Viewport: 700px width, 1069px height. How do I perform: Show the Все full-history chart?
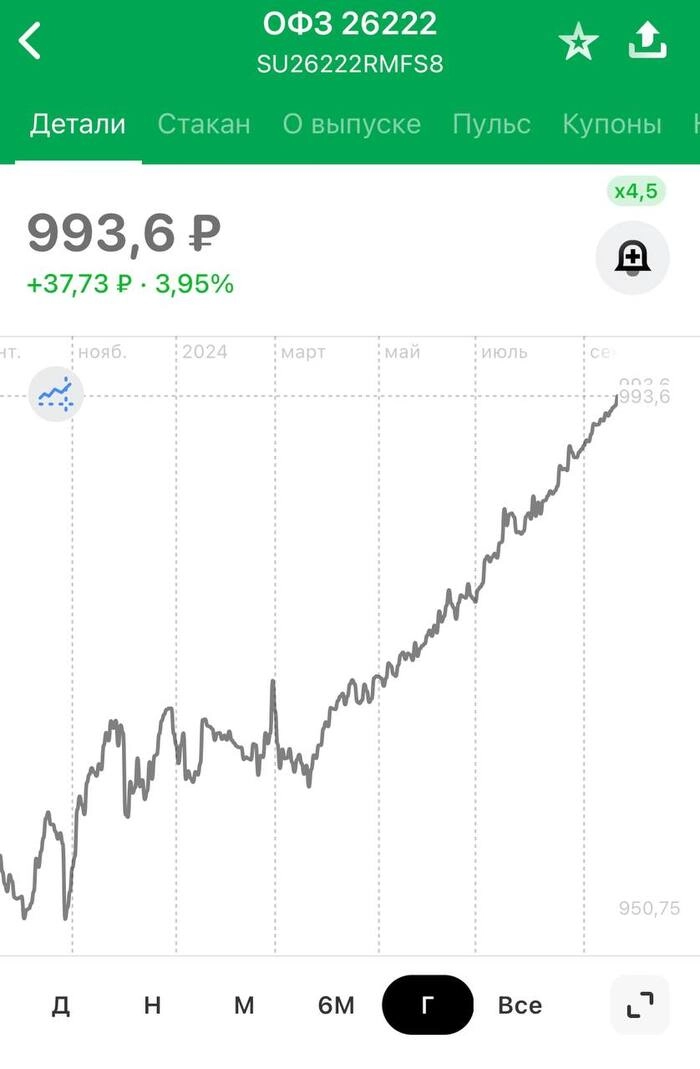point(519,1005)
